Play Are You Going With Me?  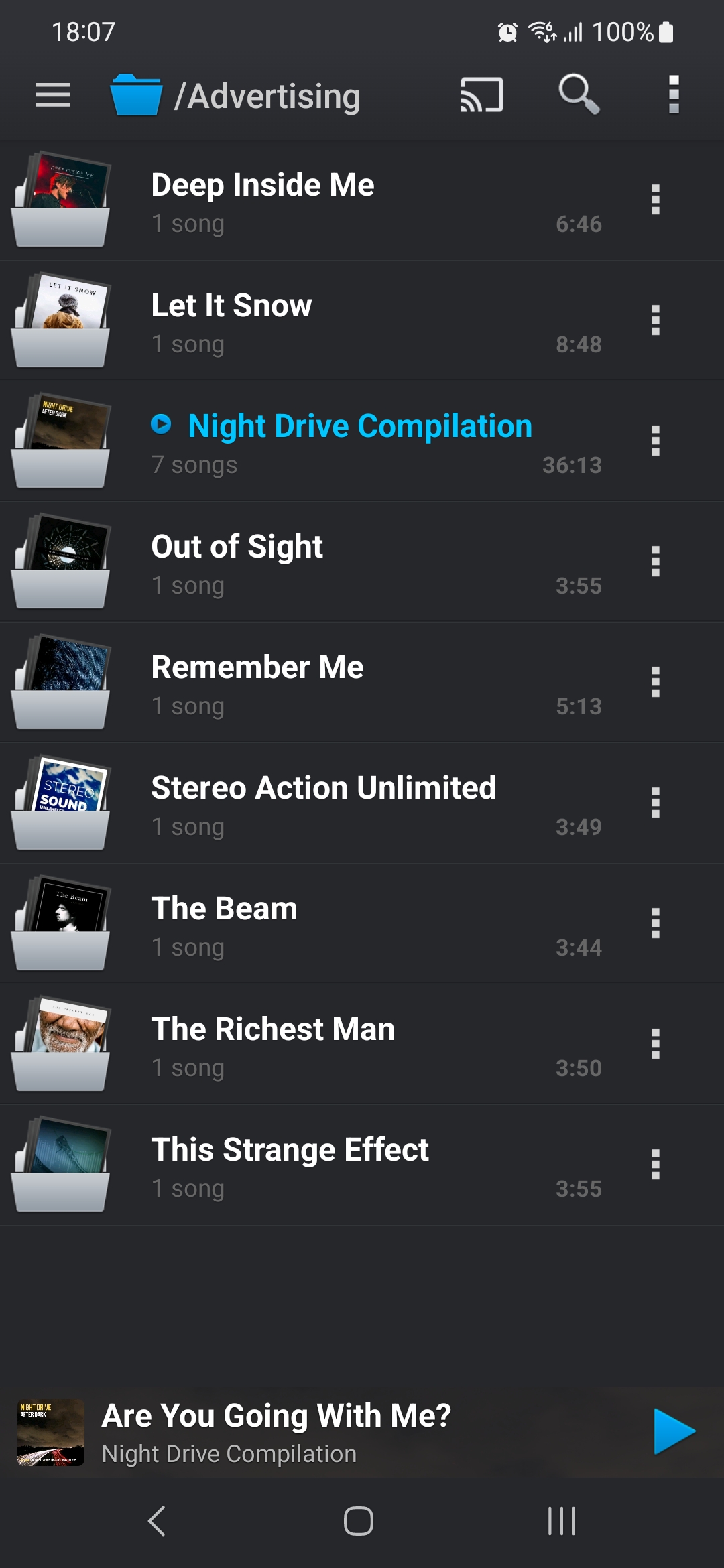coord(674,1432)
